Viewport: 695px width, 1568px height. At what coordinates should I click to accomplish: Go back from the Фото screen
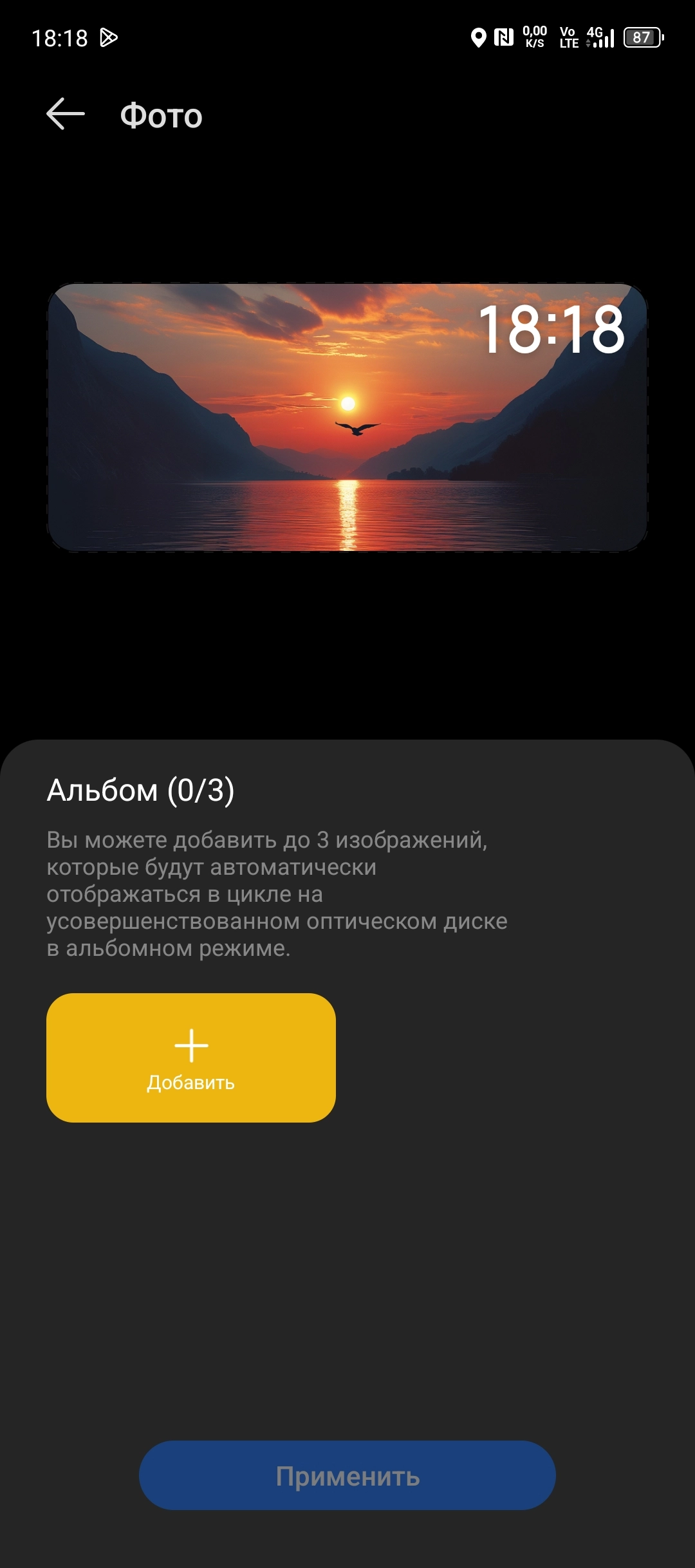[66, 114]
